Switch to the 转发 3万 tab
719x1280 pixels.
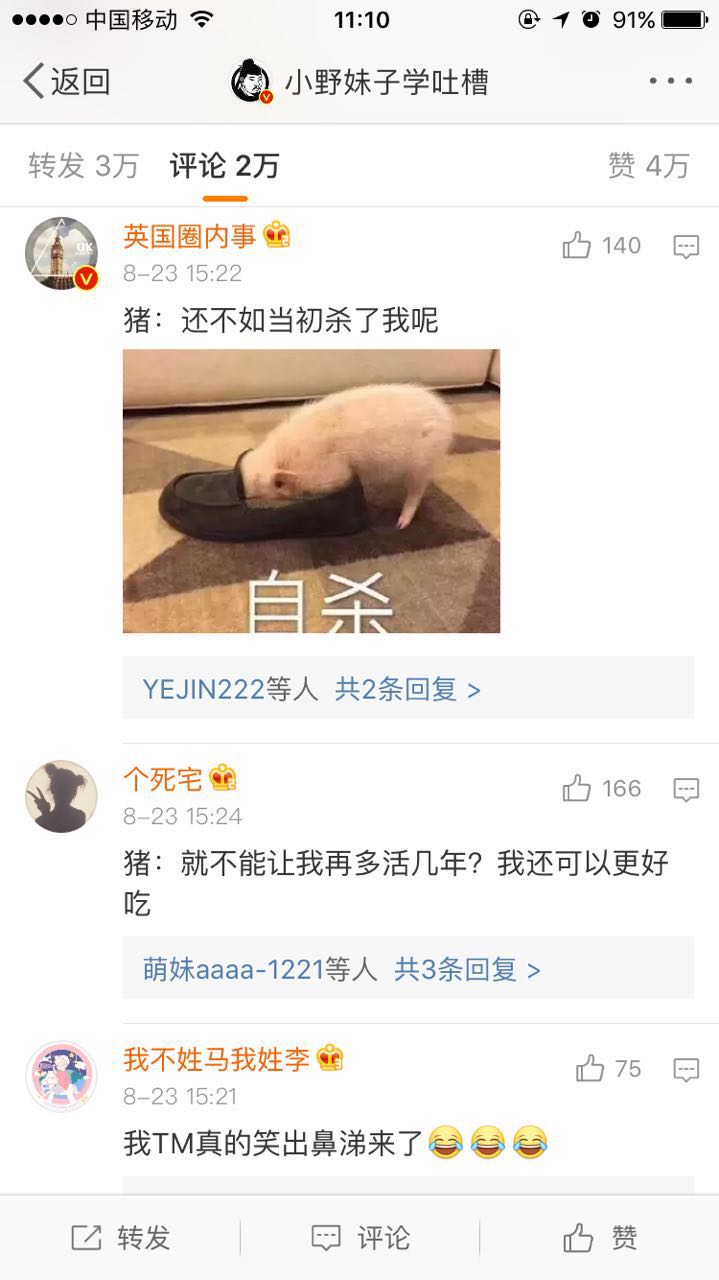tap(83, 166)
